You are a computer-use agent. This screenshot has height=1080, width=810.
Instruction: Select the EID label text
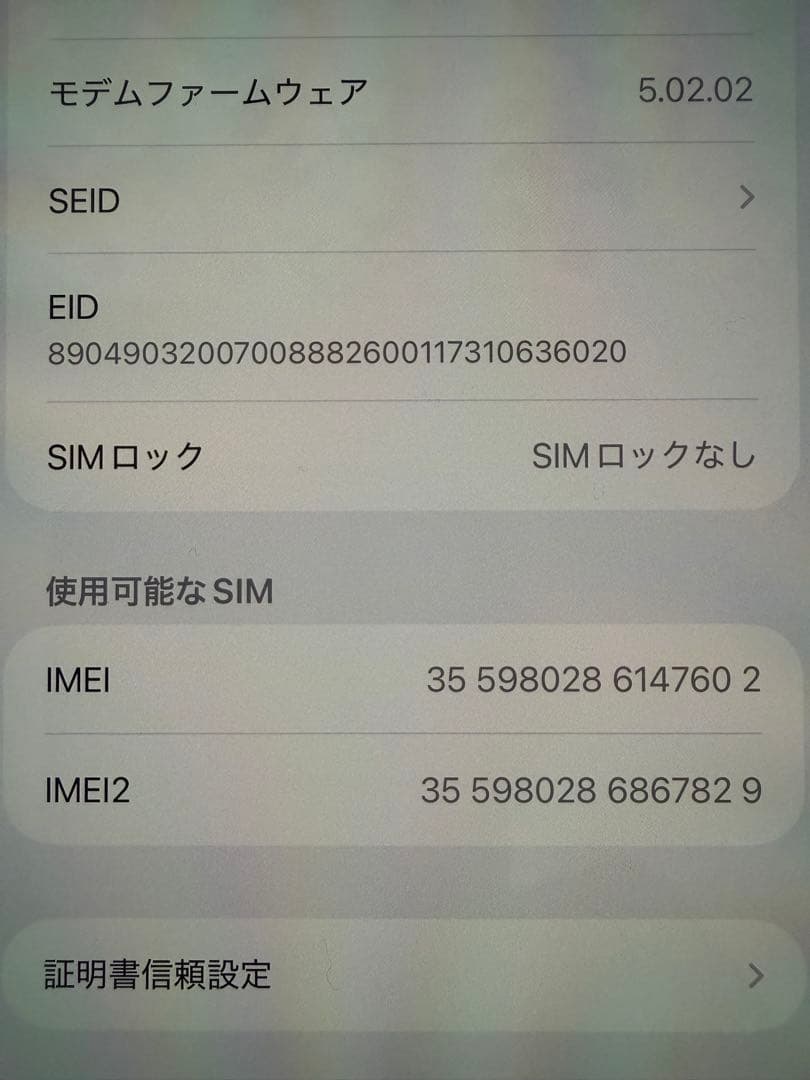pos(72,308)
